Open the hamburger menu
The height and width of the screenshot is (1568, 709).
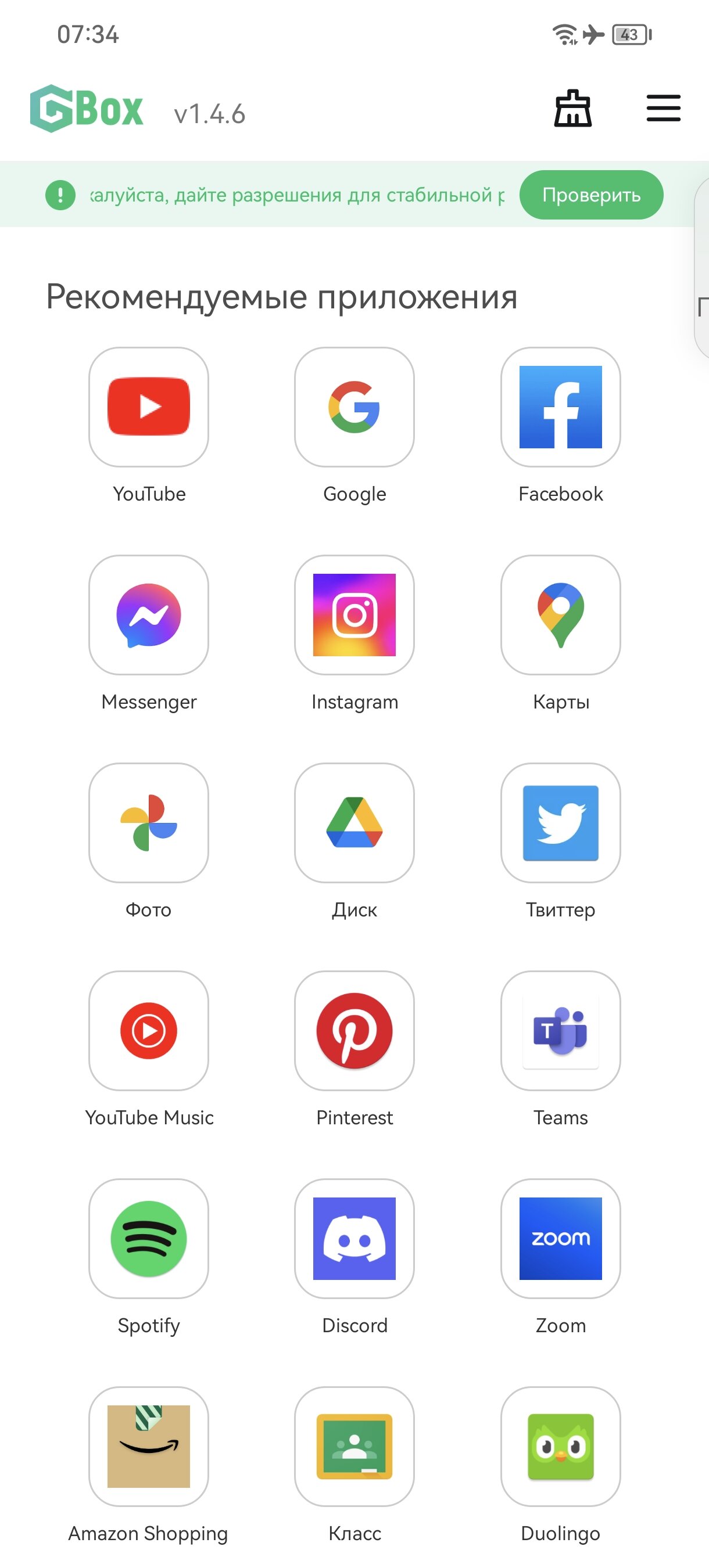click(x=663, y=109)
